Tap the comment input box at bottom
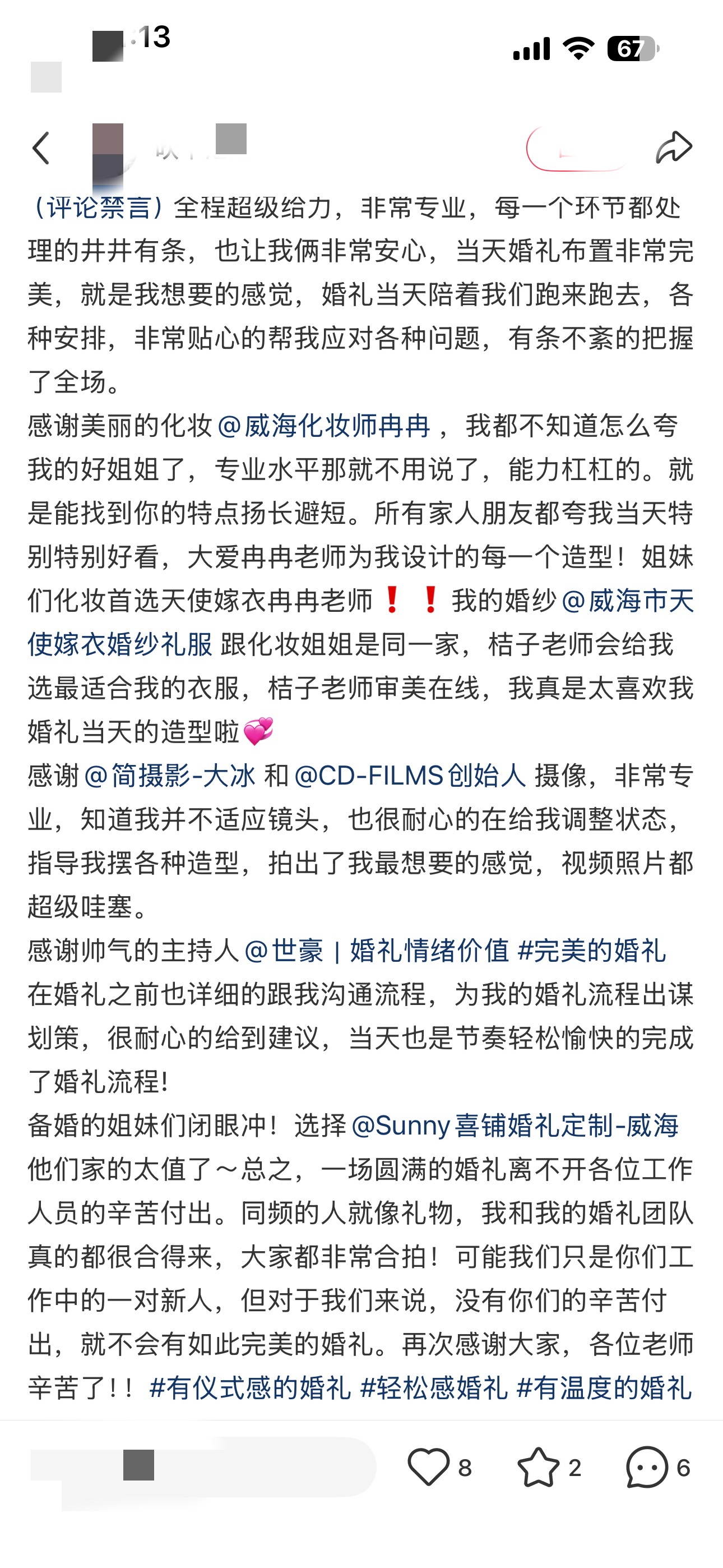 coord(204,1466)
